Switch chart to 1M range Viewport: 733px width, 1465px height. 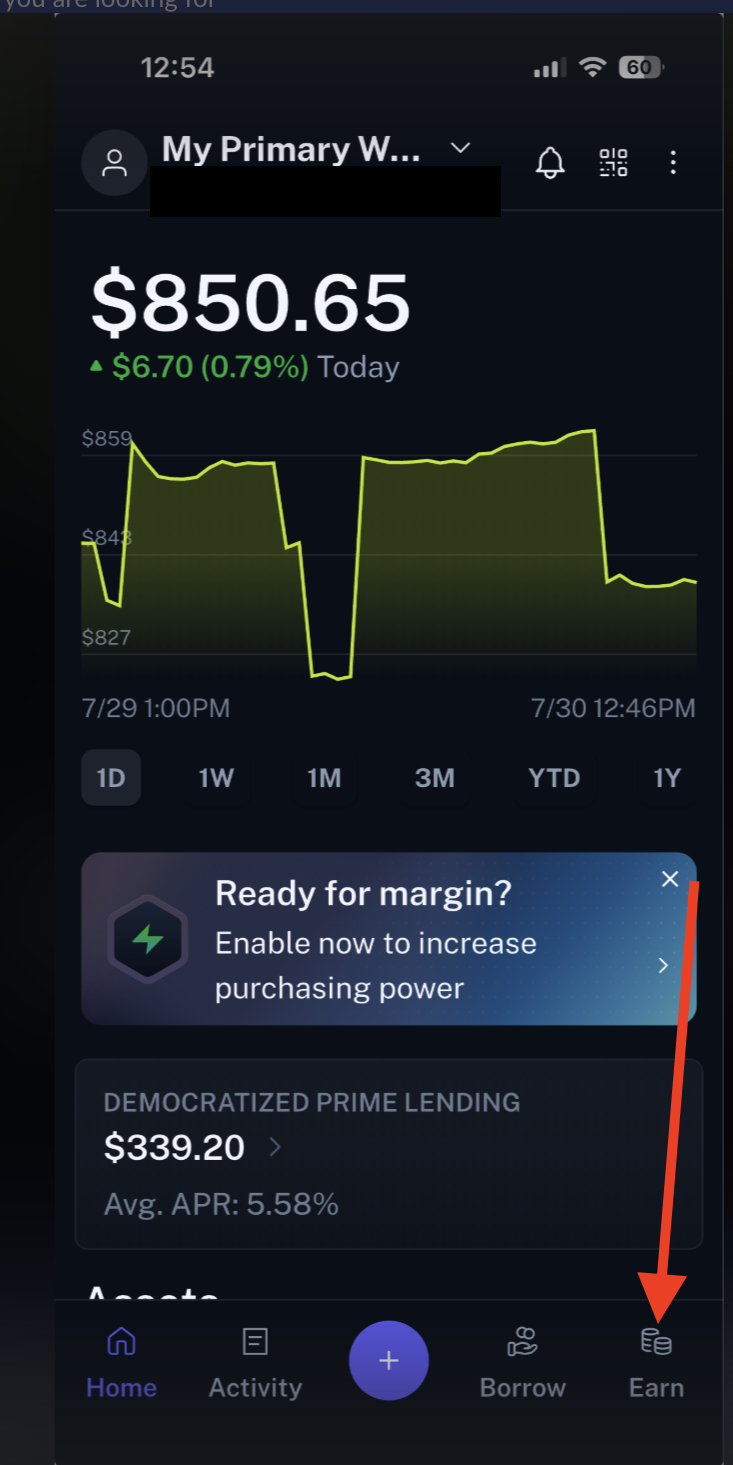(324, 777)
